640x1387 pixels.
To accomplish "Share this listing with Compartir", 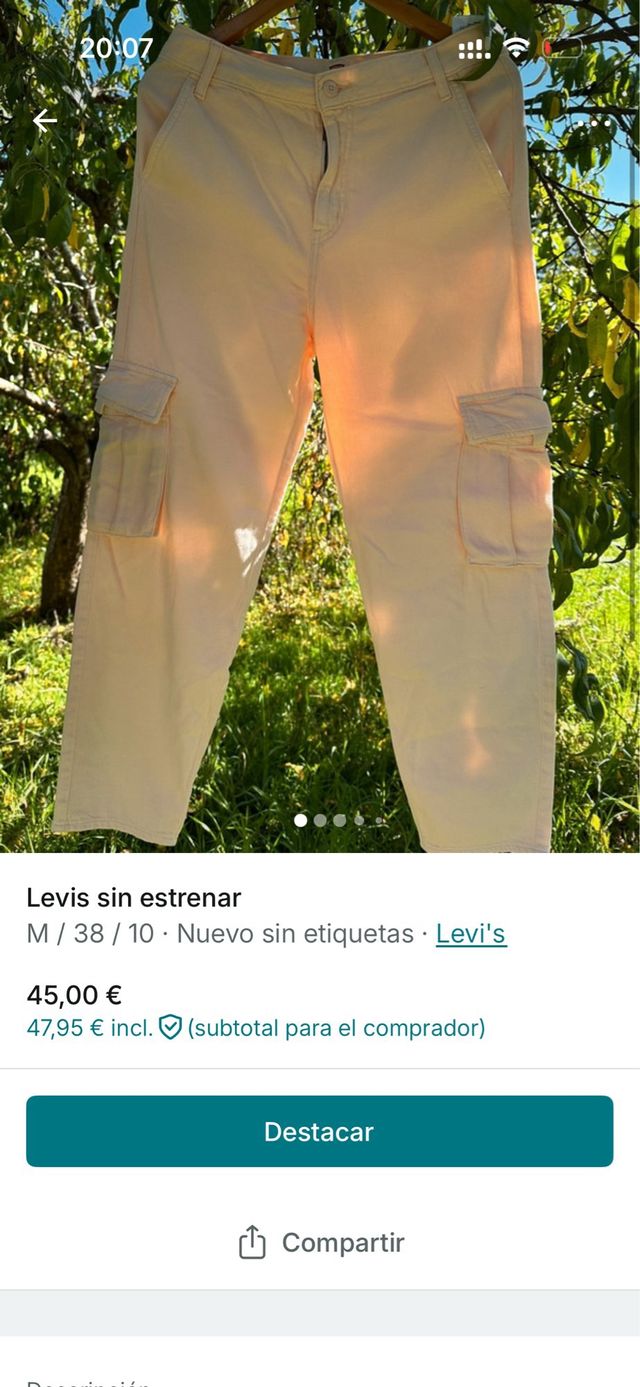I will coord(320,1242).
